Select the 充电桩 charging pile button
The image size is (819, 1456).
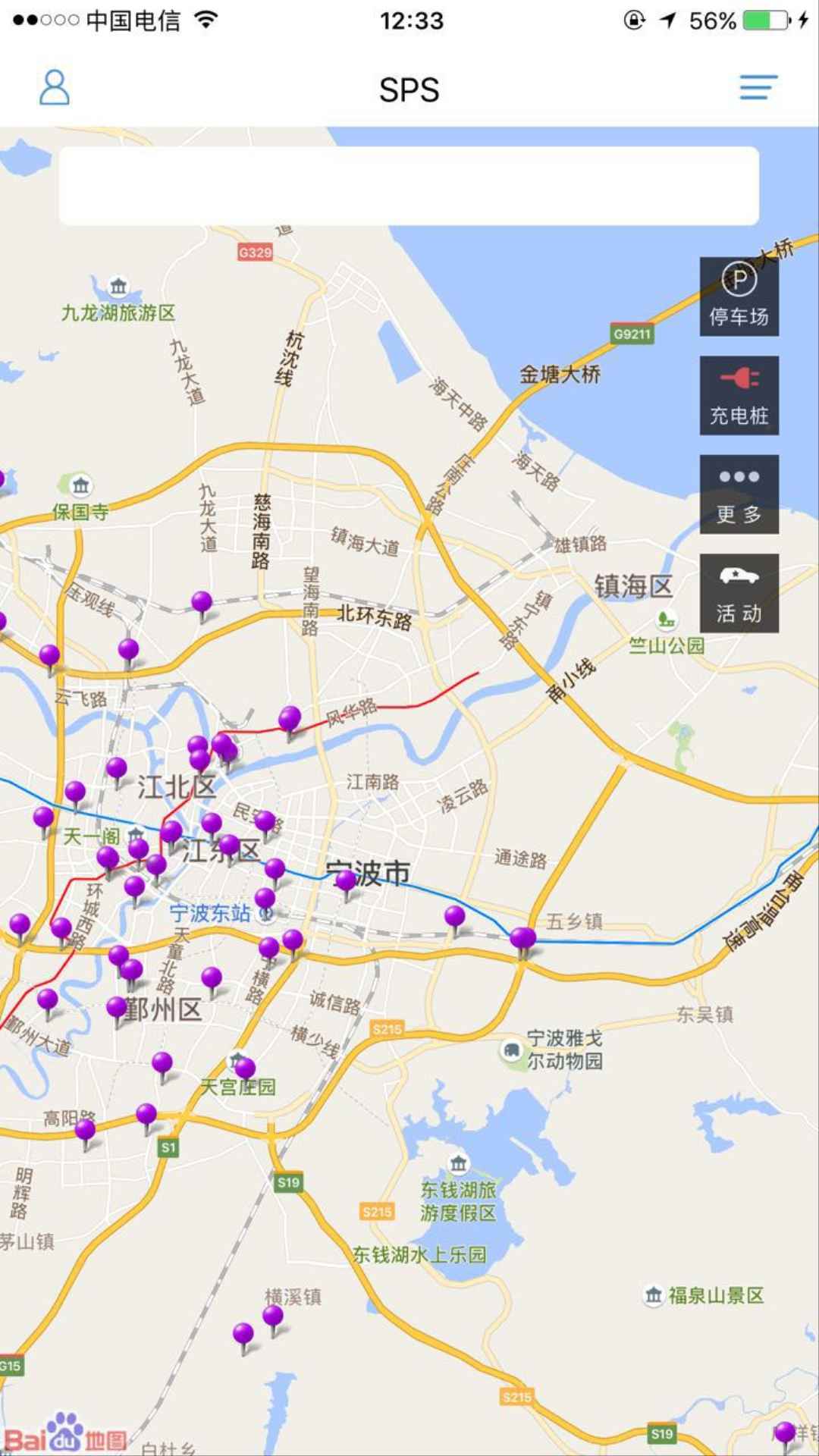pos(739,395)
